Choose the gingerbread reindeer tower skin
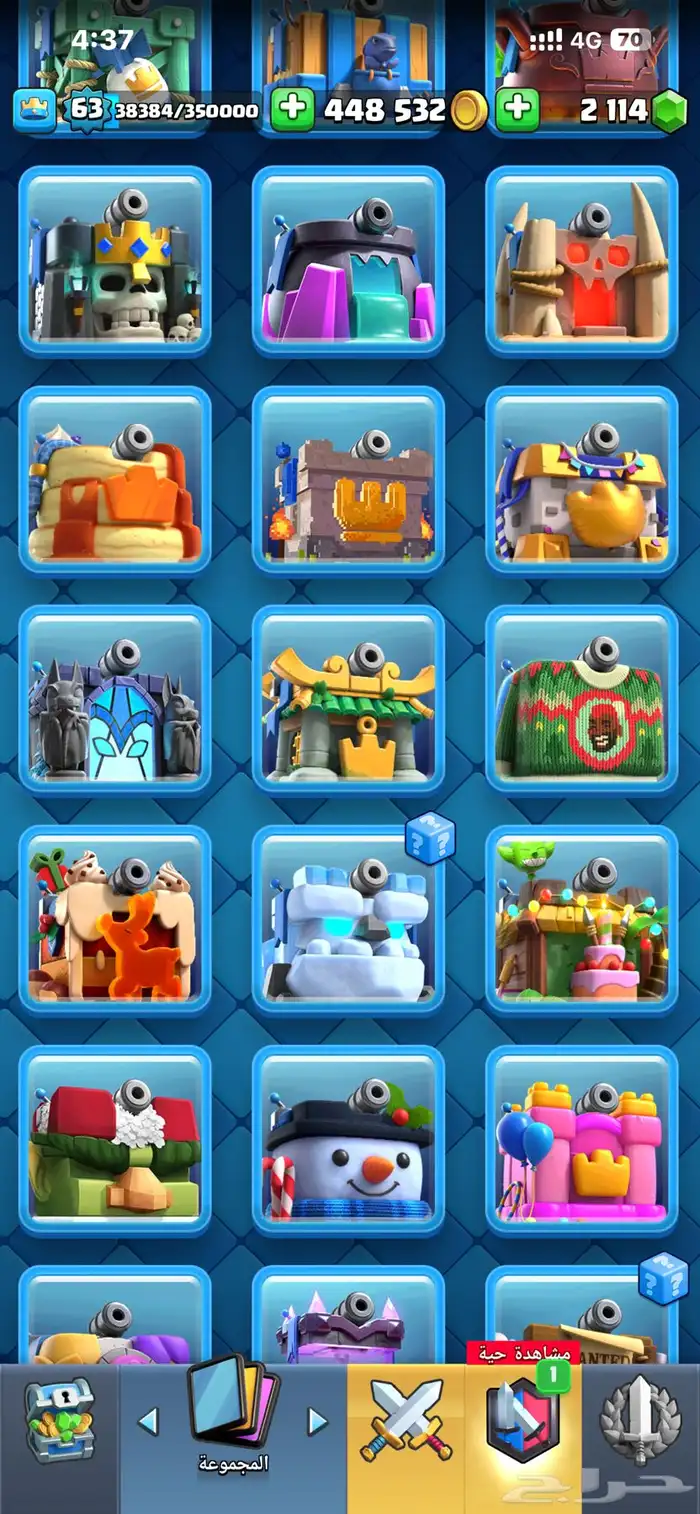The image size is (700, 1514). click(x=115, y=920)
